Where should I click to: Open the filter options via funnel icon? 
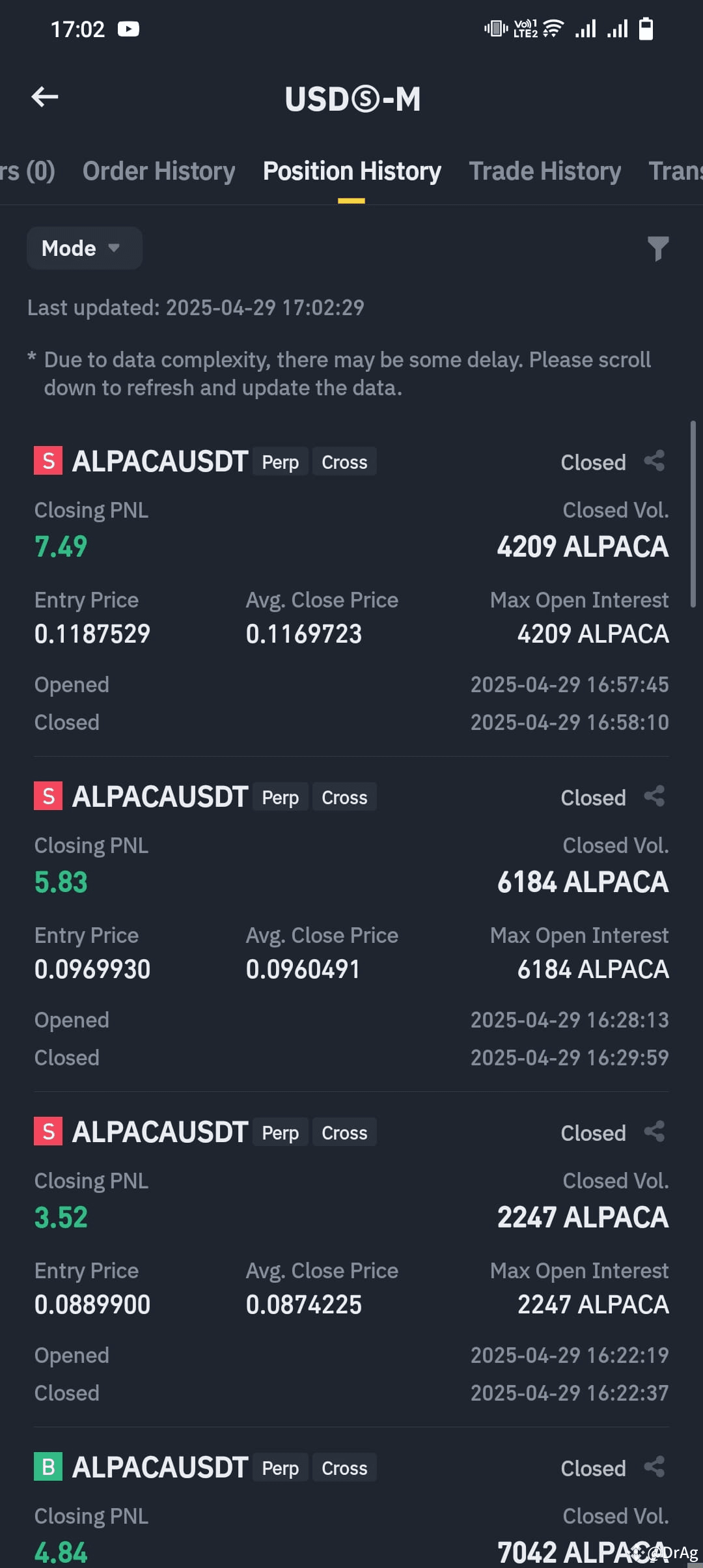[659, 248]
